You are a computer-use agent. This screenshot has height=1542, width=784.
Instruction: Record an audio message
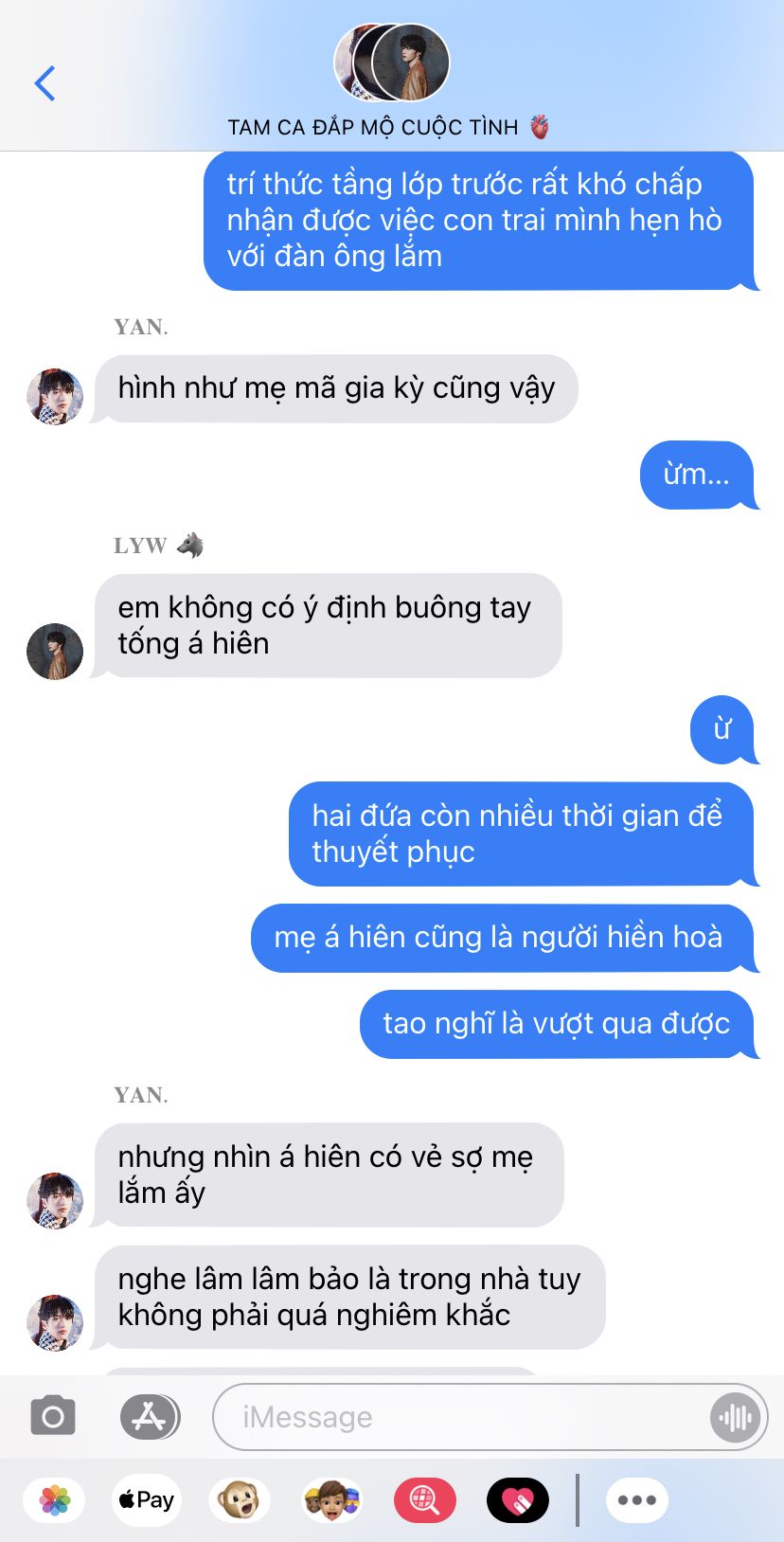(735, 1417)
